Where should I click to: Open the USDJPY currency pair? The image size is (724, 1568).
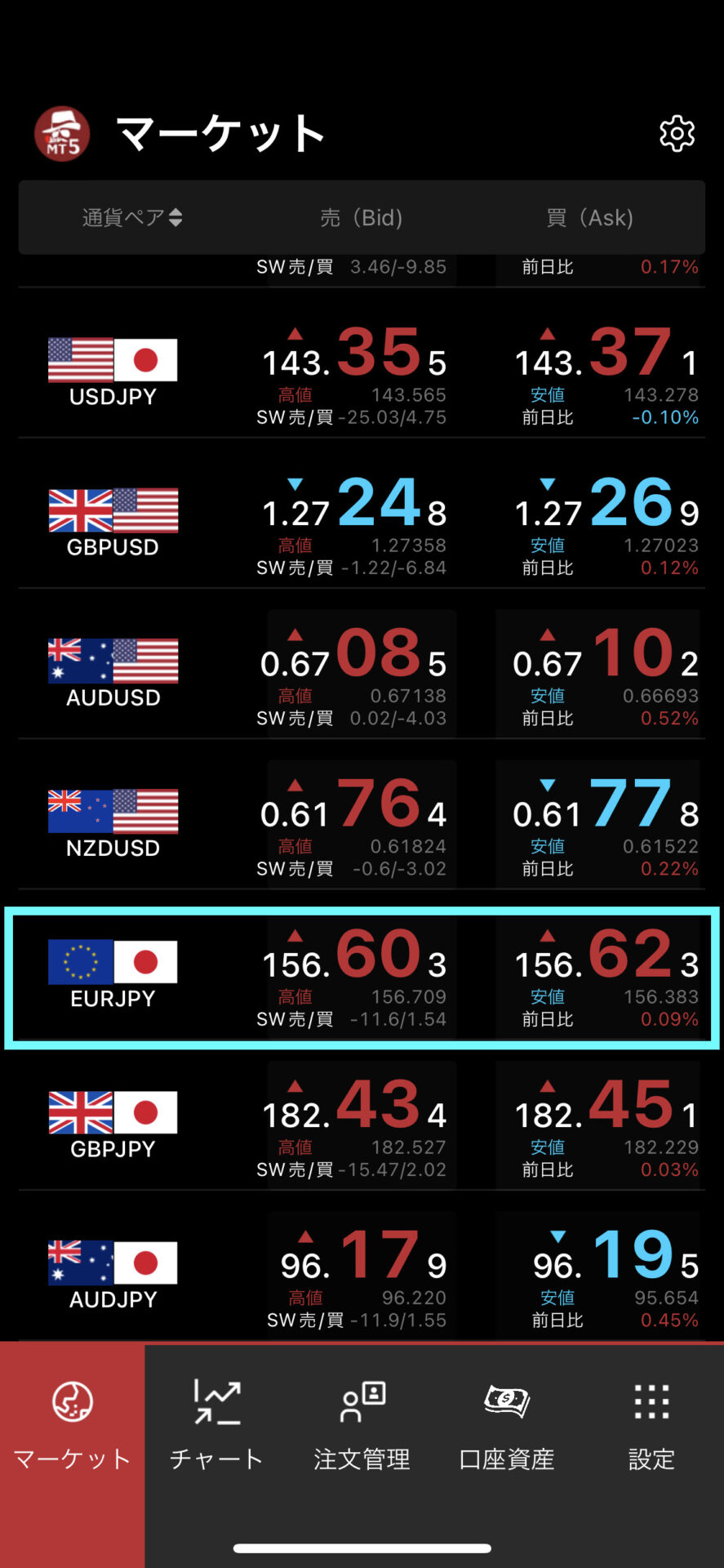point(113,372)
